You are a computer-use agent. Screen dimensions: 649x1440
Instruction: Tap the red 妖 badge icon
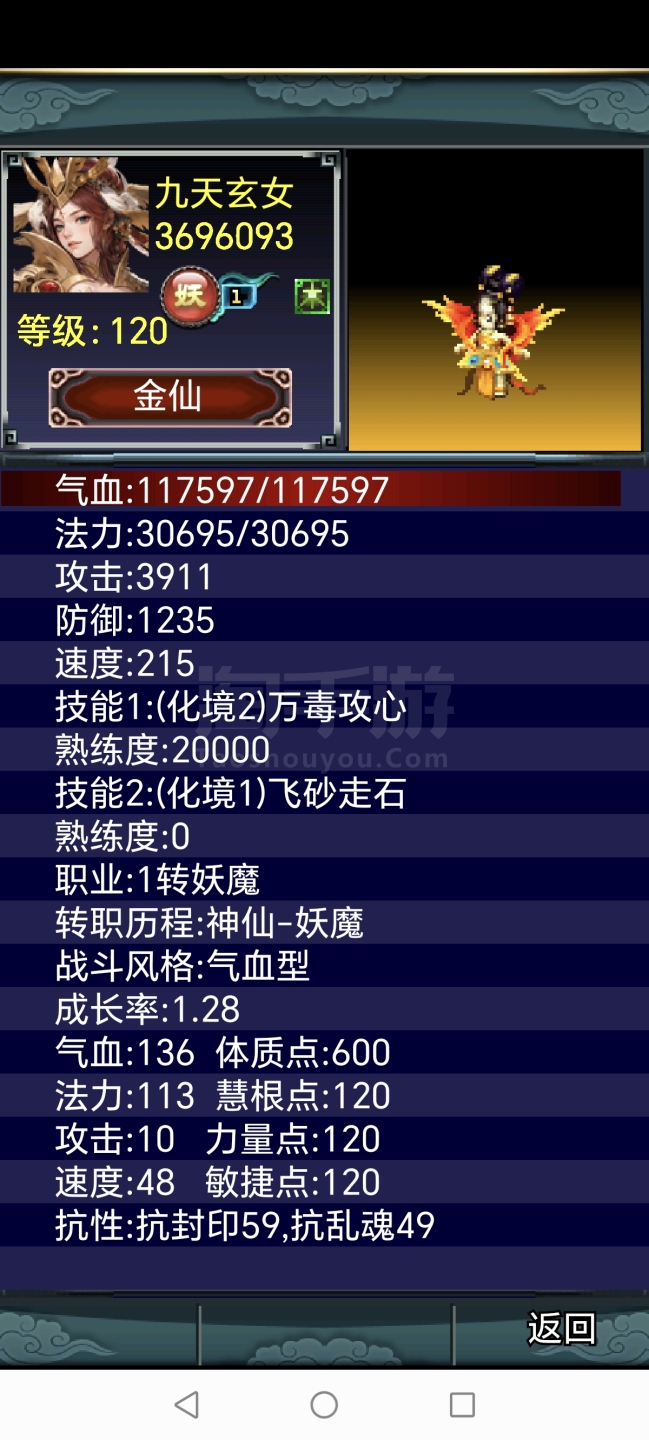click(190, 297)
